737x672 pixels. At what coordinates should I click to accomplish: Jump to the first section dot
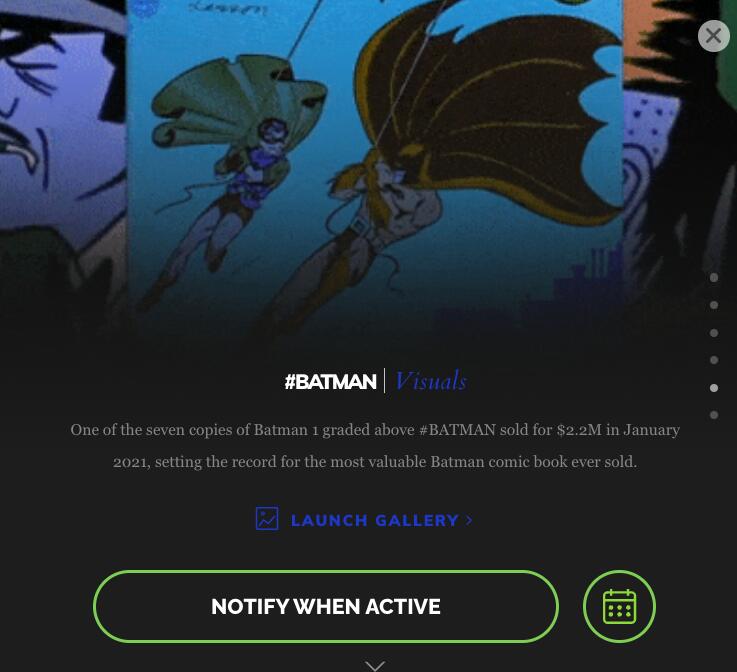[714, 278]
